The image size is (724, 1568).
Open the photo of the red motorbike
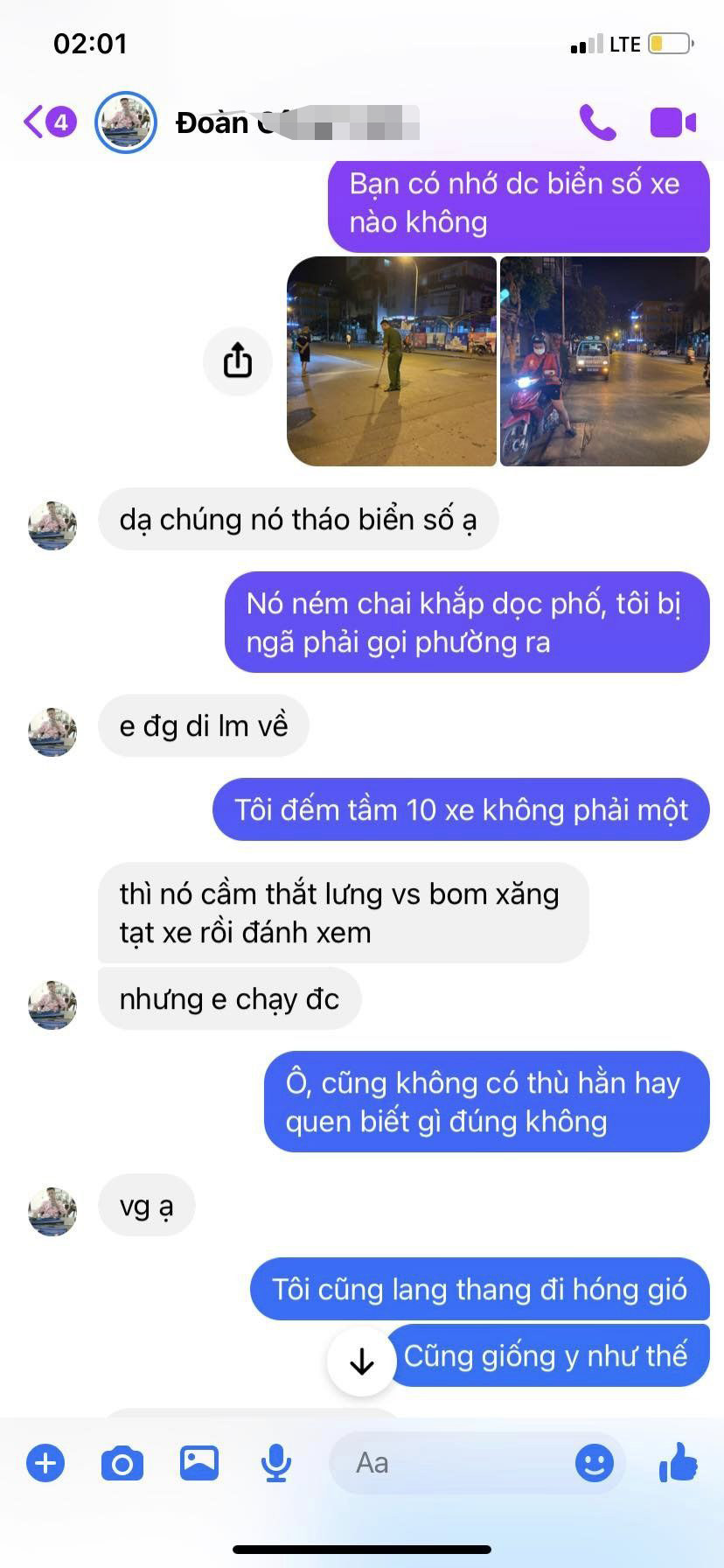[604, 360]
